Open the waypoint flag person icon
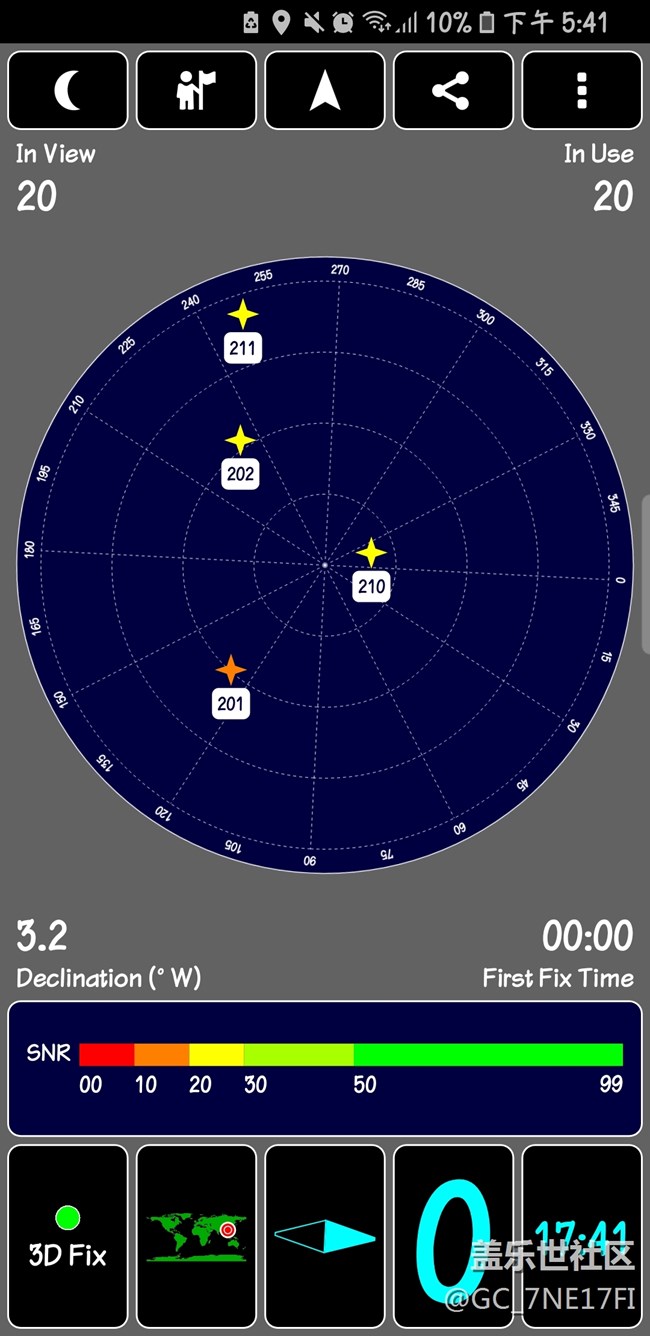This screenshot has width=650, height=1336. tap(196, 91)
